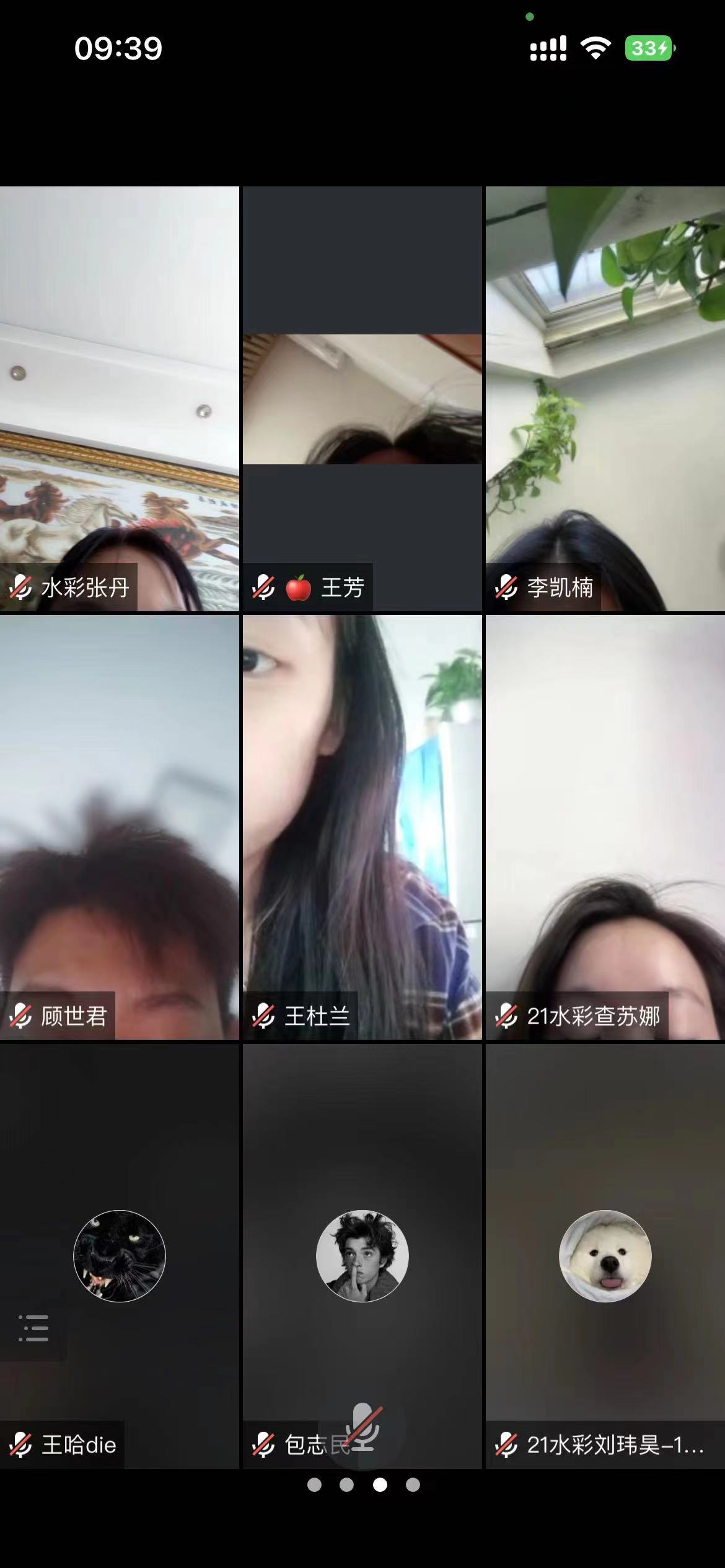Tap 顾世君's video tile
The width and height of the screenshot is (725, 1568).
click(x=120, y=827)
